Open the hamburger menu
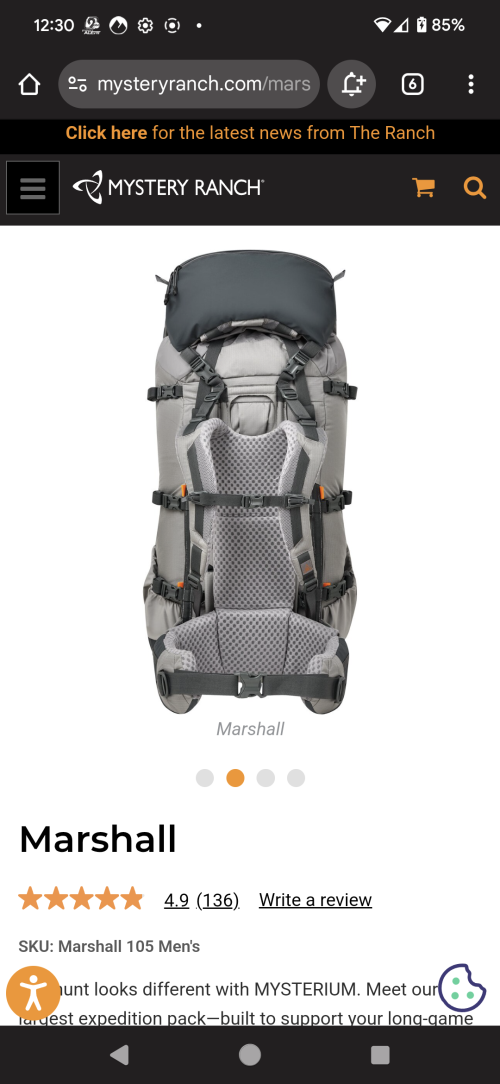This screenshot has width=500, height=1084. (33, 187)
